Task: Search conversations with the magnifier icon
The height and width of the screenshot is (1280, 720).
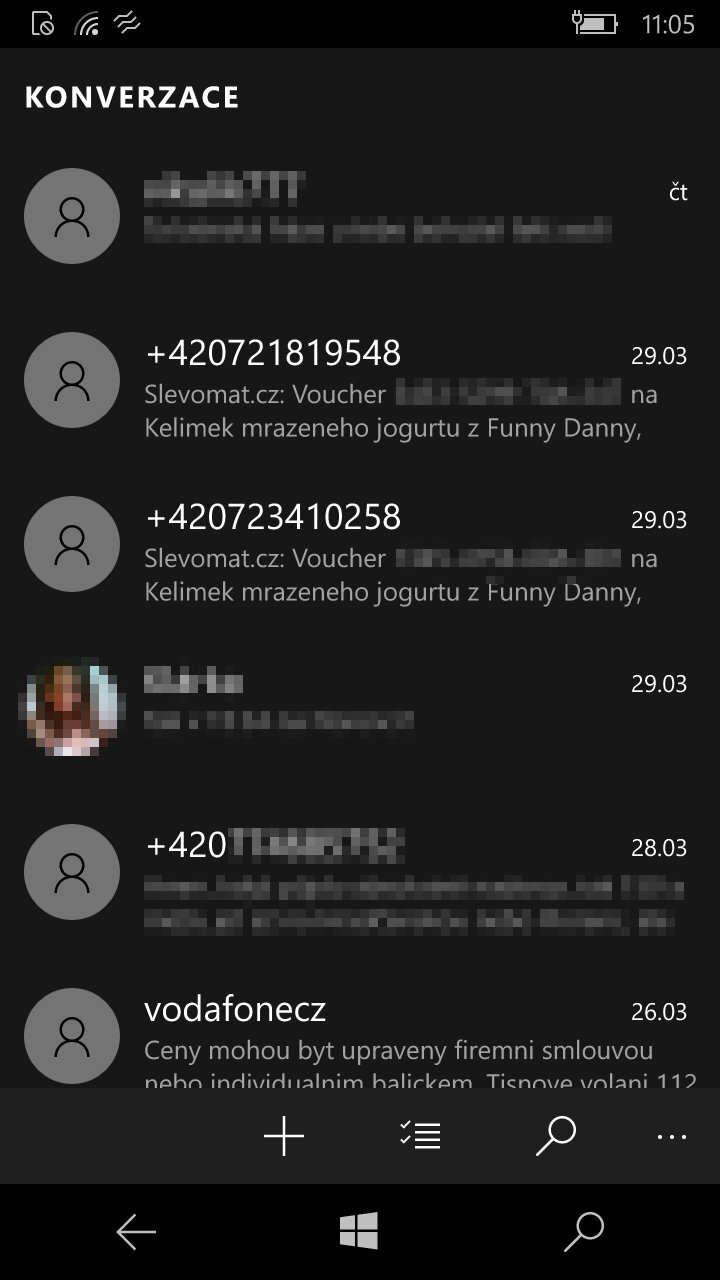Action: [556, 1136]
